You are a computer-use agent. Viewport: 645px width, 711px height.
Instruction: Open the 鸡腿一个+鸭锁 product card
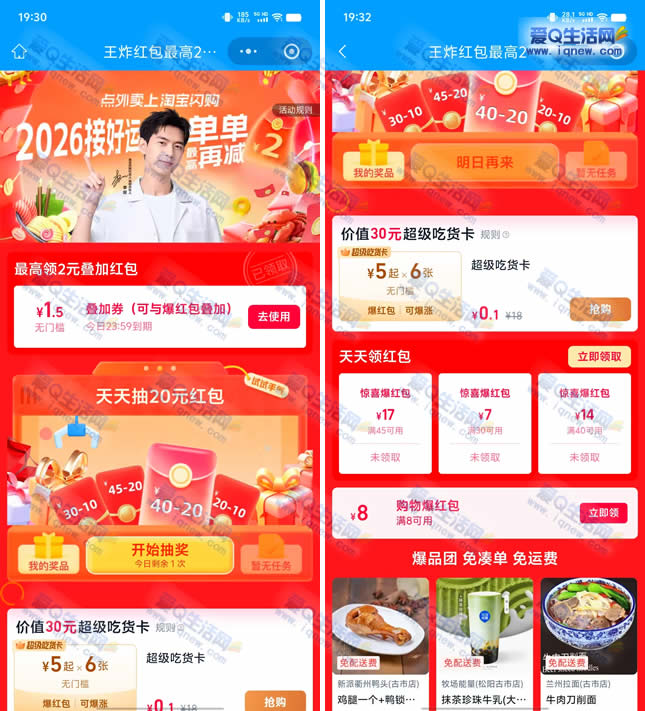pyautogui.click(x=380, y=642)
